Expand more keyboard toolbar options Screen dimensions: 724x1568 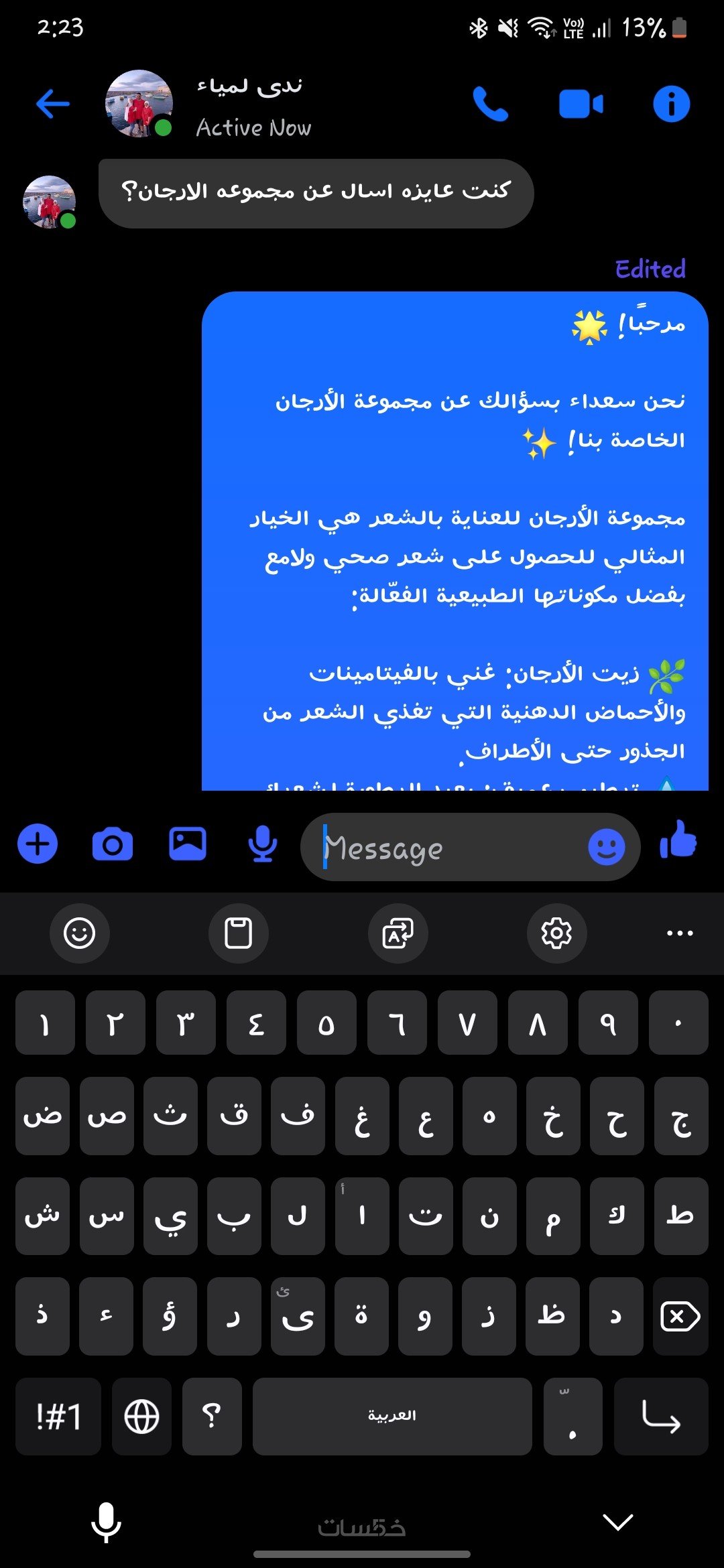(679, 933)
